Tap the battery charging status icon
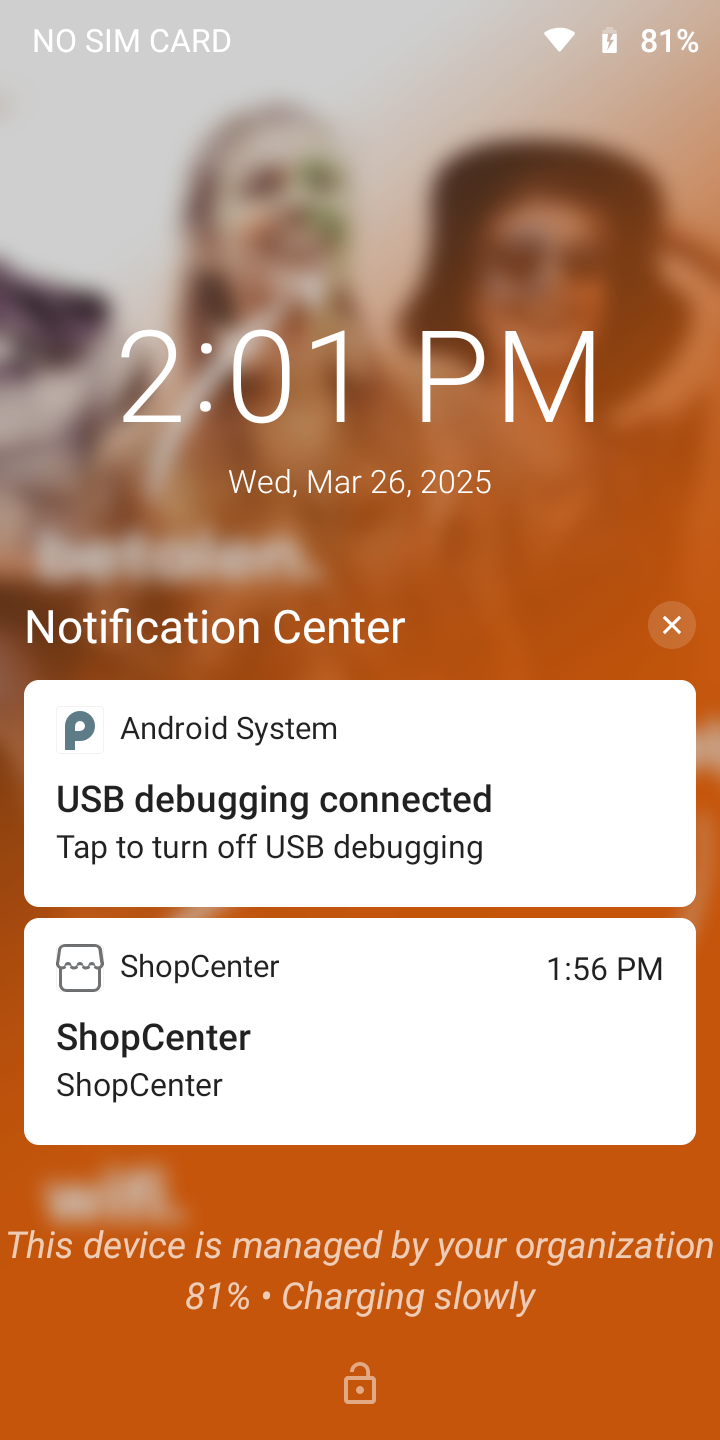 (x=610, y=40)
